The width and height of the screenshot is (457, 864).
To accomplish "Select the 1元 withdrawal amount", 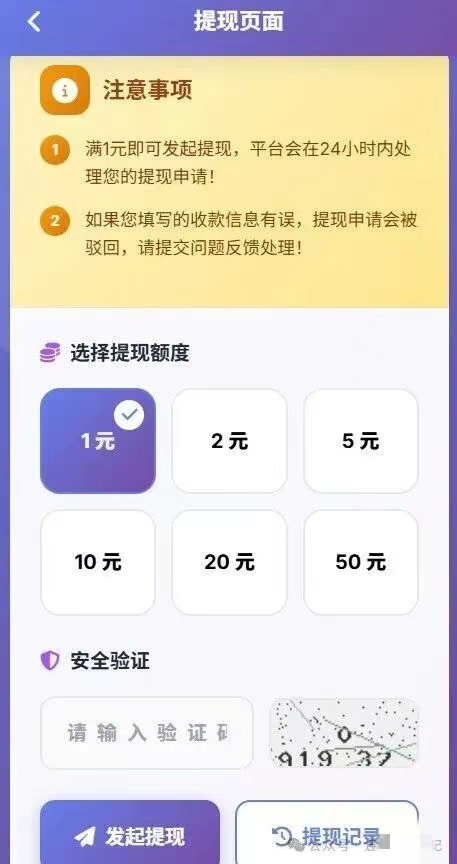I will 98,441.
